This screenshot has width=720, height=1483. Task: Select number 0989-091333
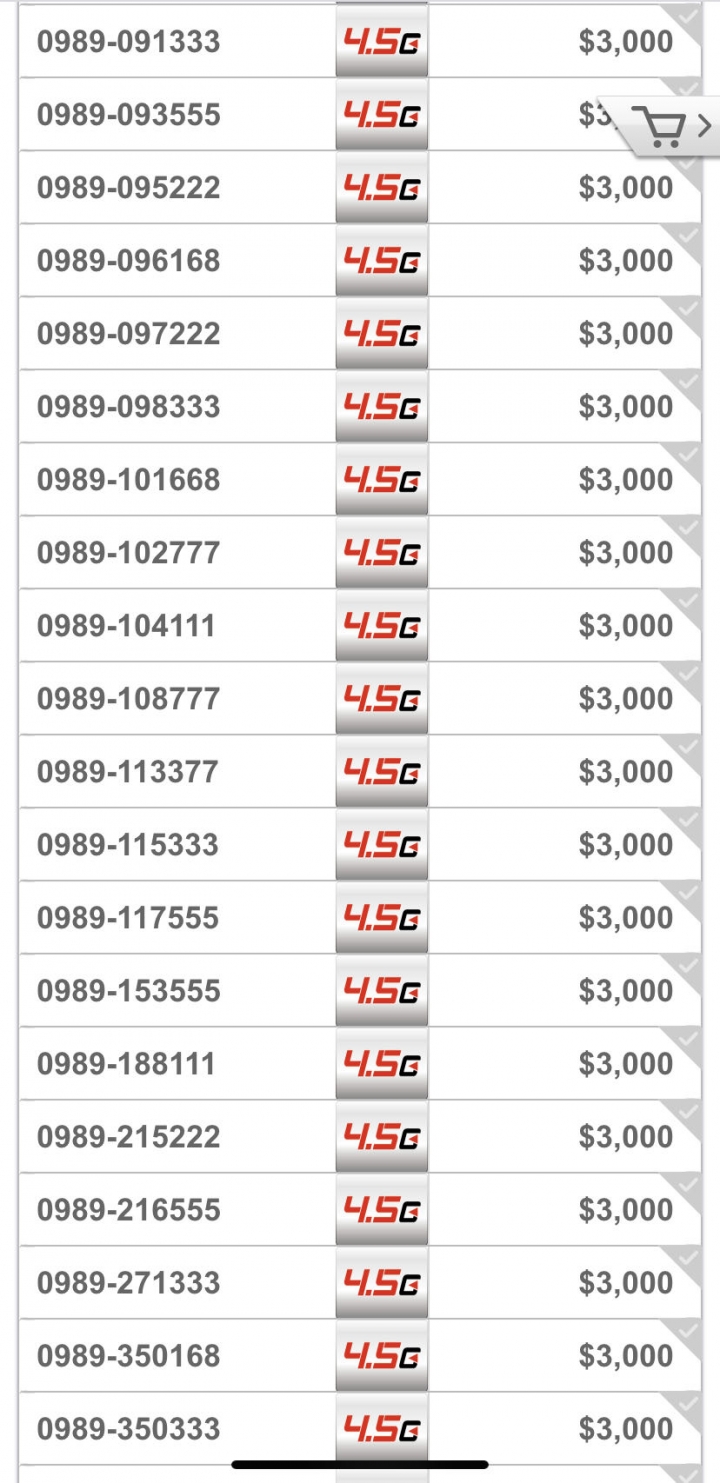coord(360,42)
